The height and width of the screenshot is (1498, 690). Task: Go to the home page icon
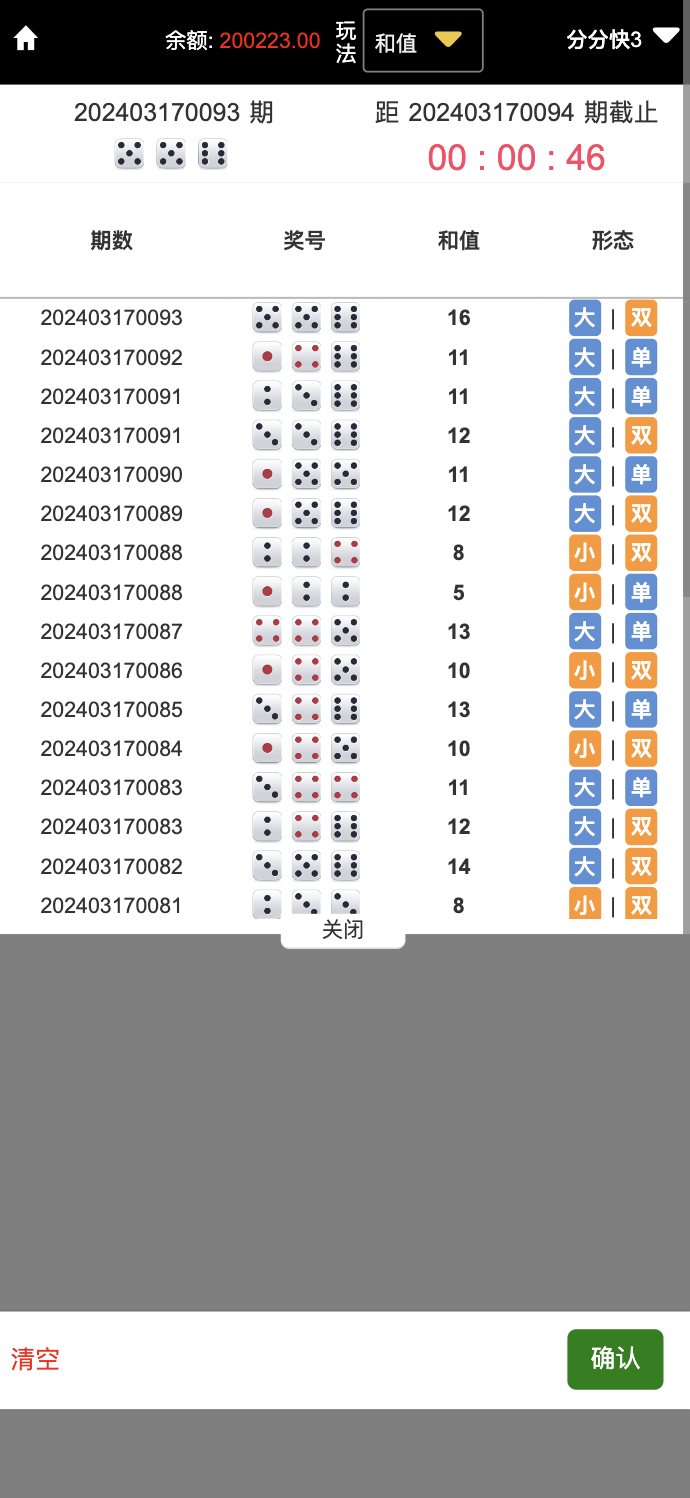coord(26,40)
